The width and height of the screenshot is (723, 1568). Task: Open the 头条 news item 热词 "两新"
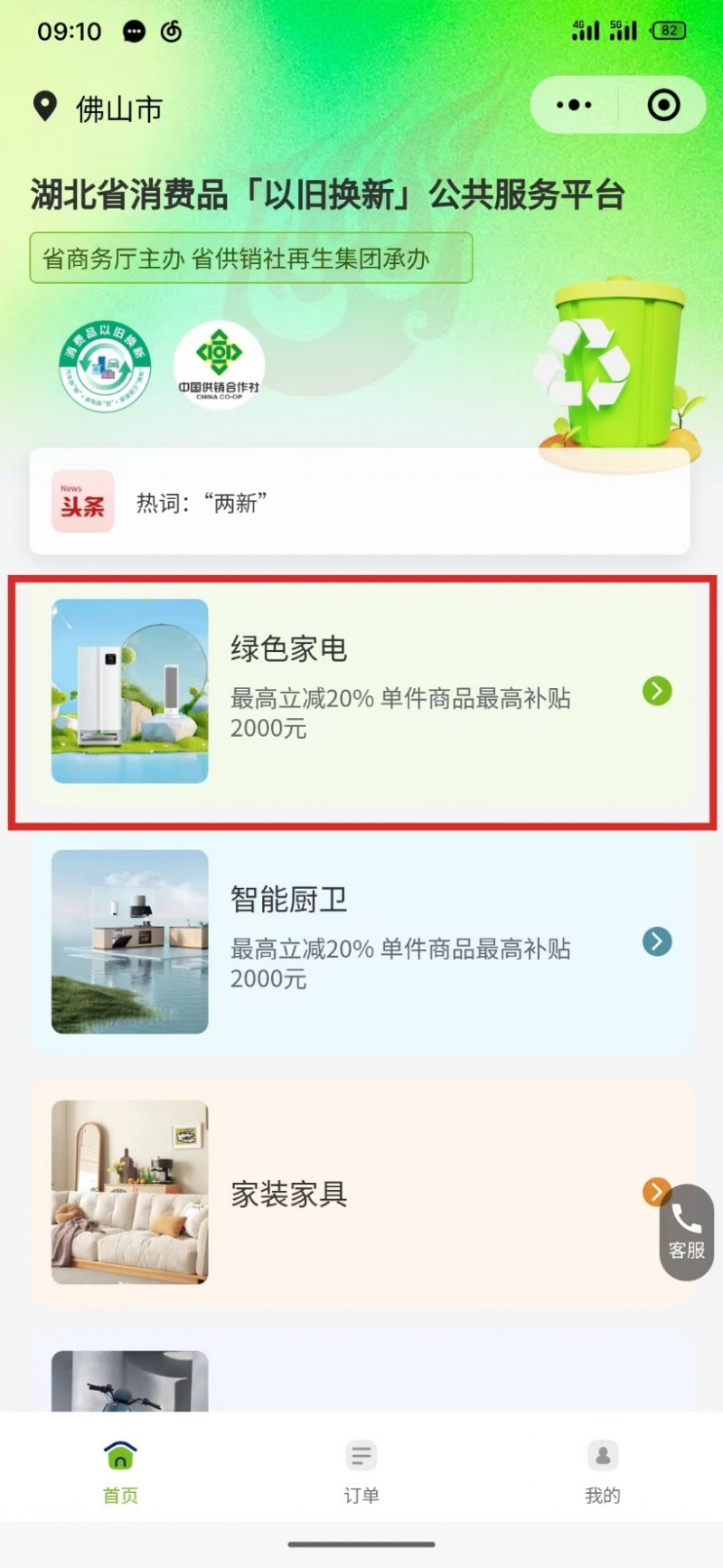tap(360, 502)
